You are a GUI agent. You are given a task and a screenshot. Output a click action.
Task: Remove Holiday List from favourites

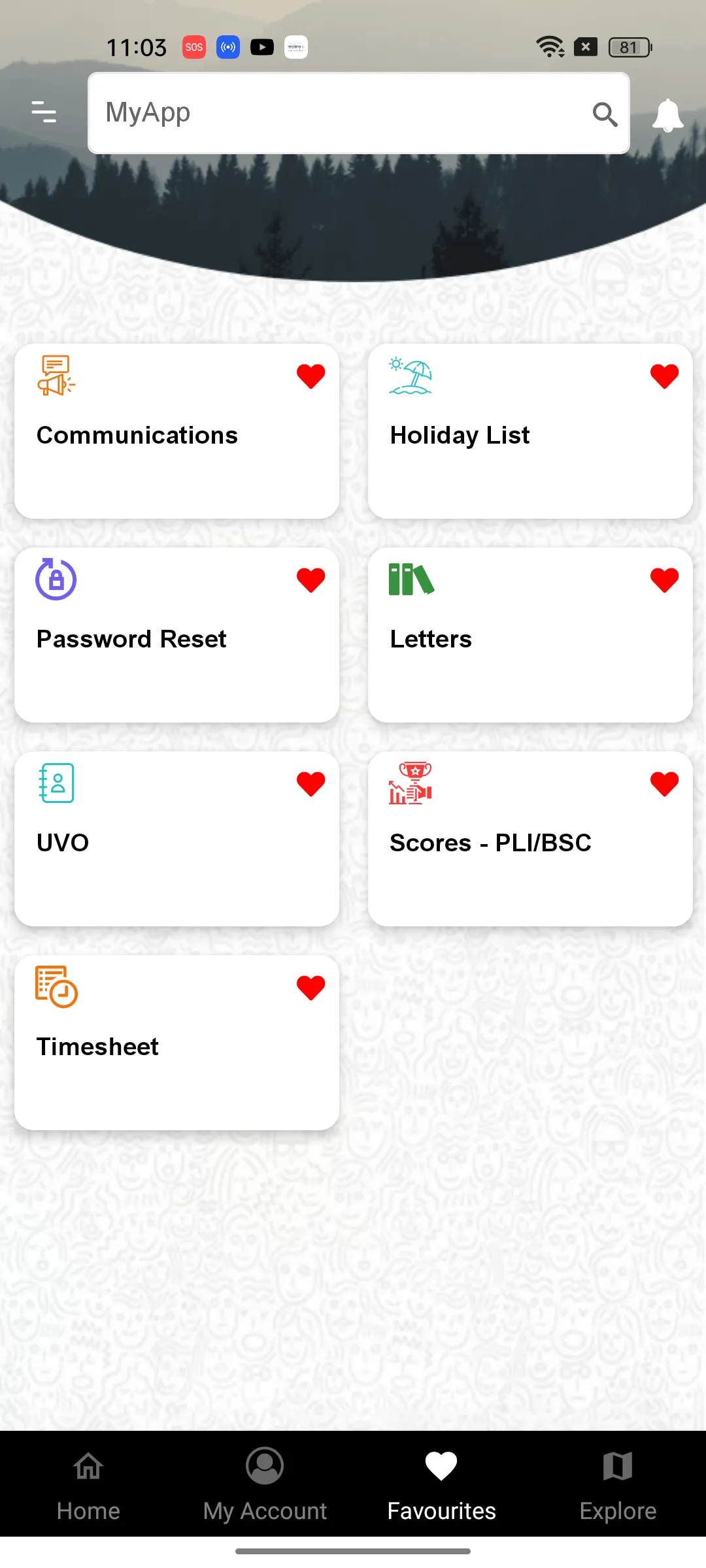pos(664,376)
